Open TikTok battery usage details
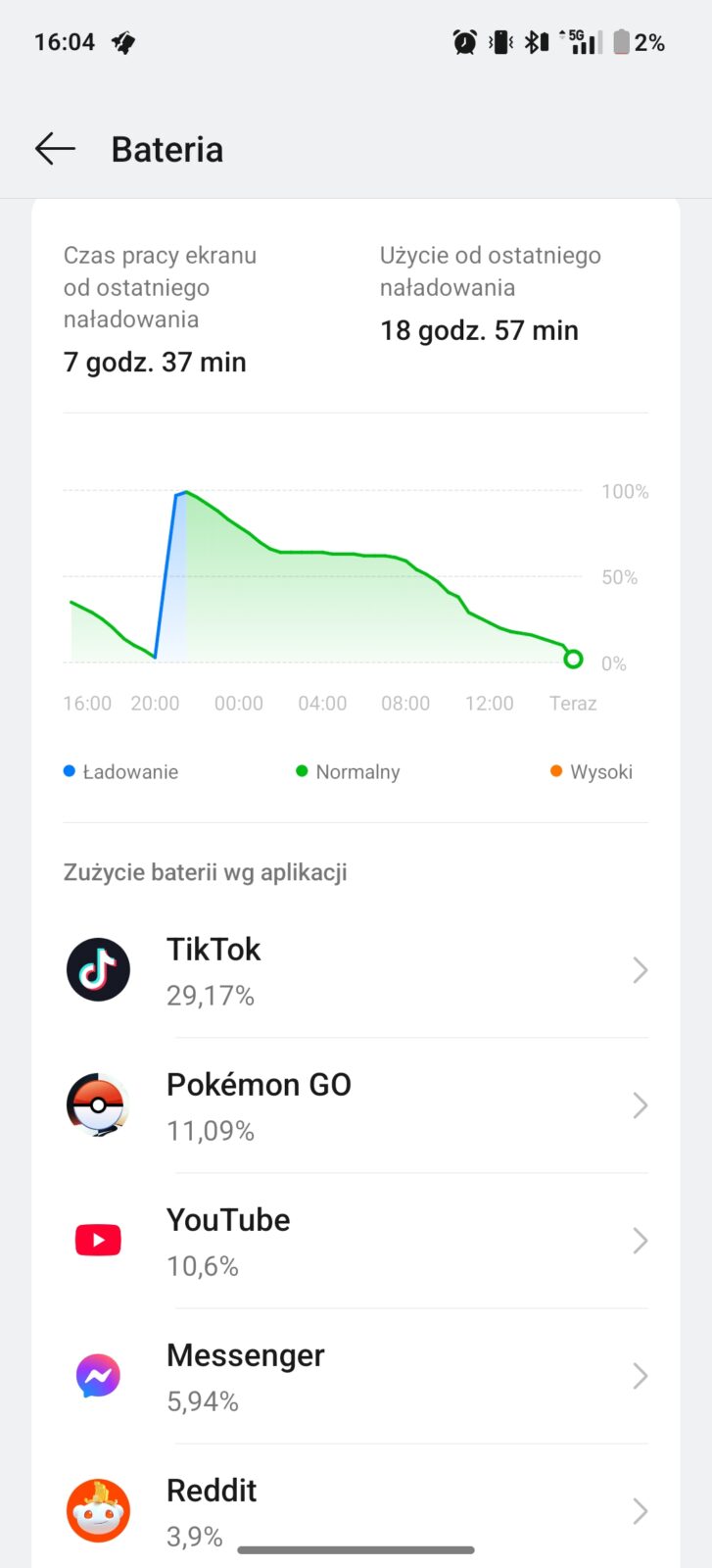This screenshot has width=712, height=1568. click(x=356, y=970)
